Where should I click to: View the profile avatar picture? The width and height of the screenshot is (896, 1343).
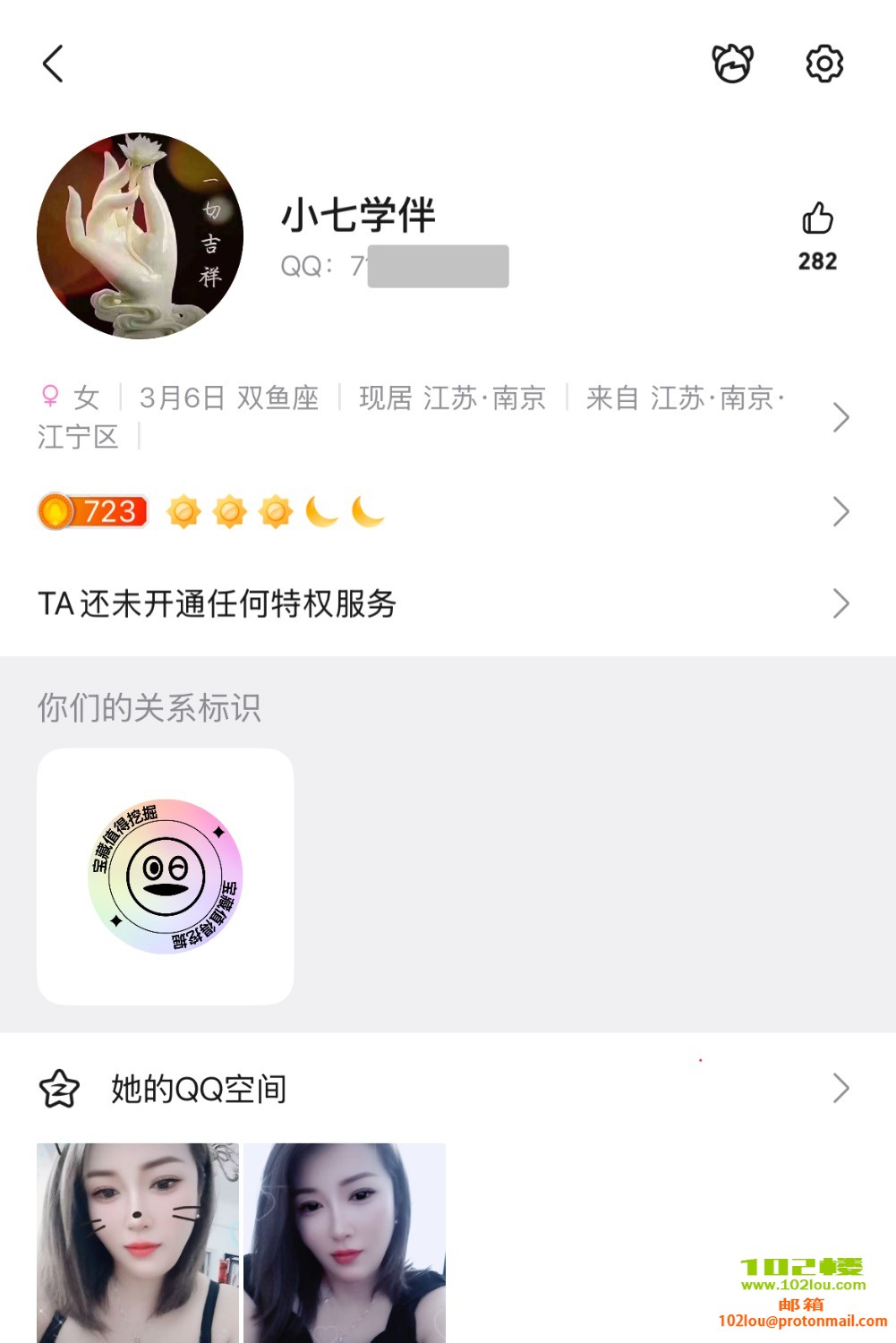point(141,236)
